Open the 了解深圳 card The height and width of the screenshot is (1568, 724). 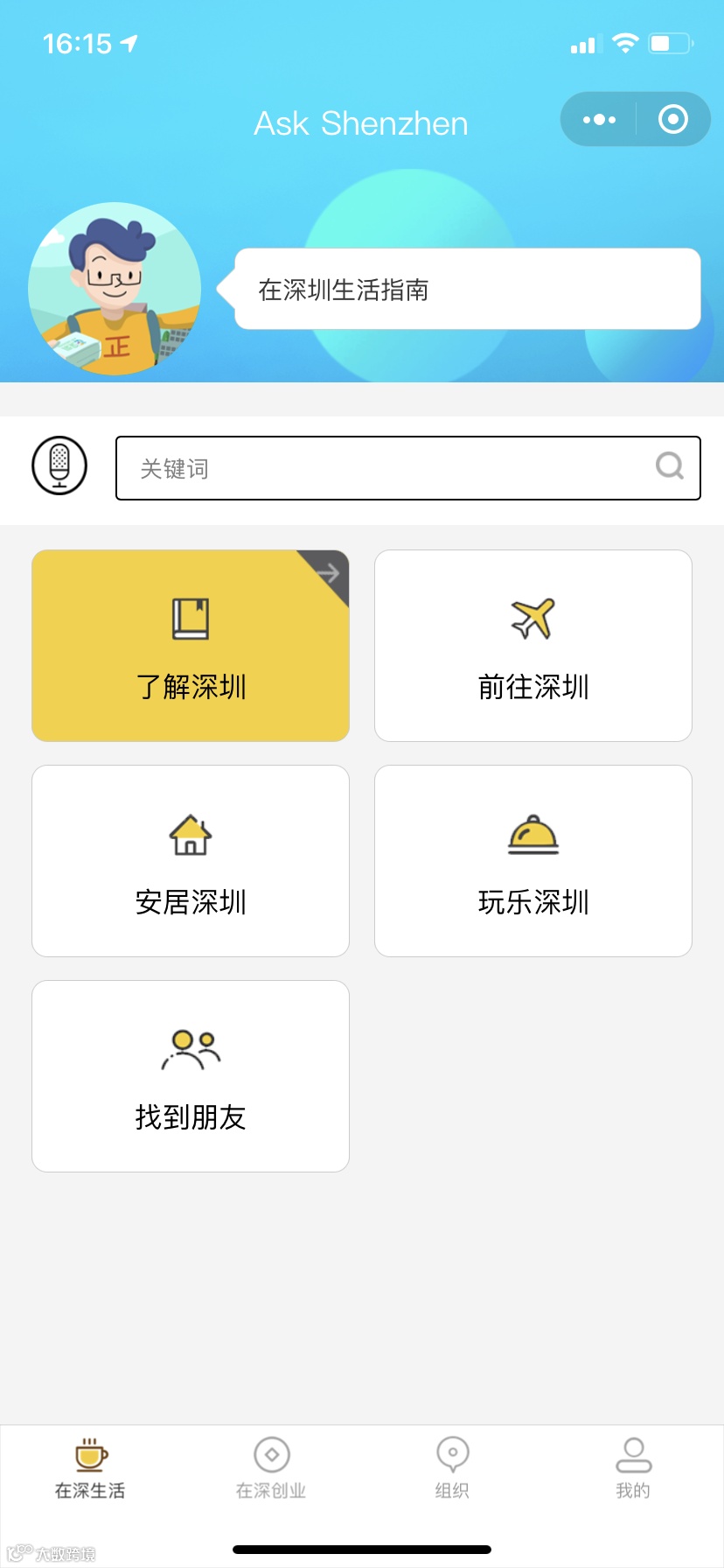pos(191,646)
